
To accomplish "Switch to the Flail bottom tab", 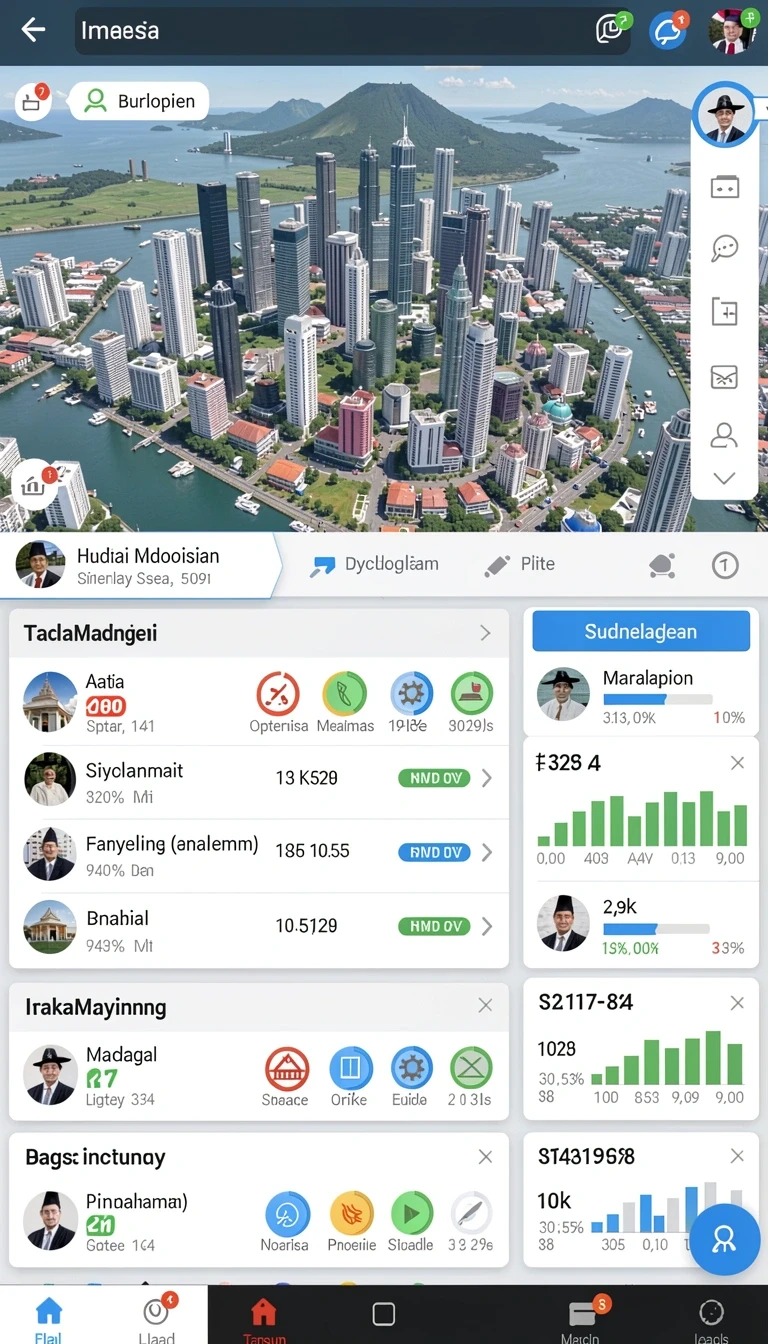I will pos(49,1318).
